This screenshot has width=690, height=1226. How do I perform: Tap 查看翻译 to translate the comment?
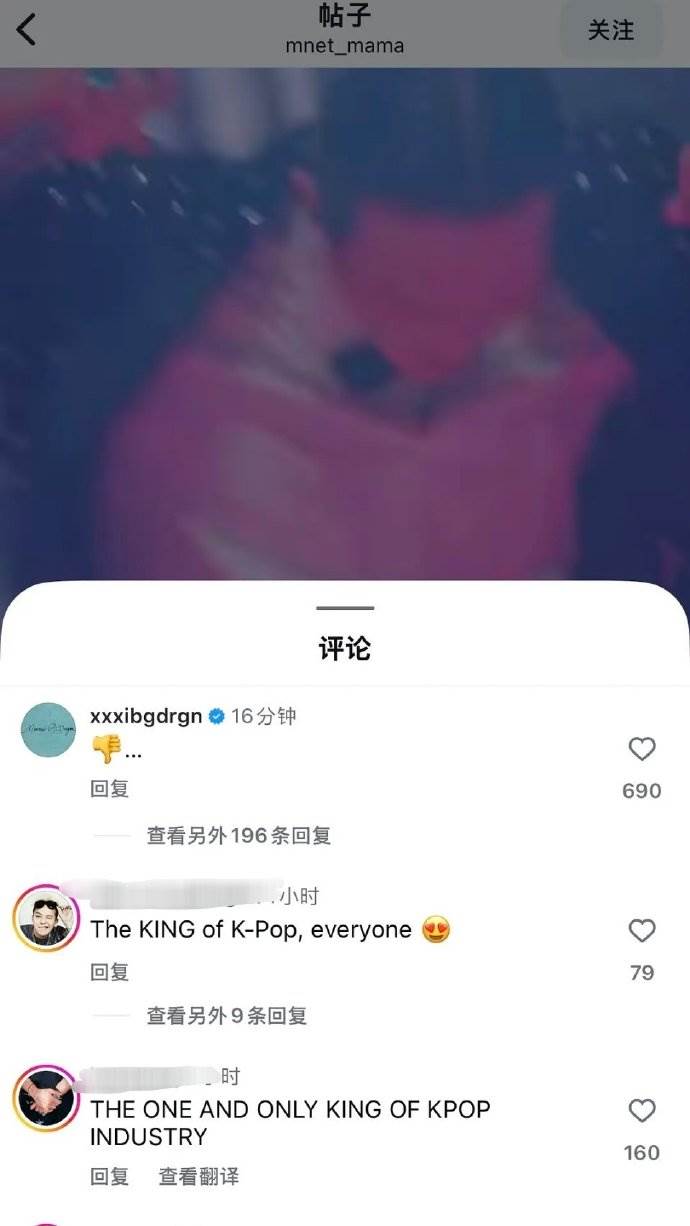198,1176
